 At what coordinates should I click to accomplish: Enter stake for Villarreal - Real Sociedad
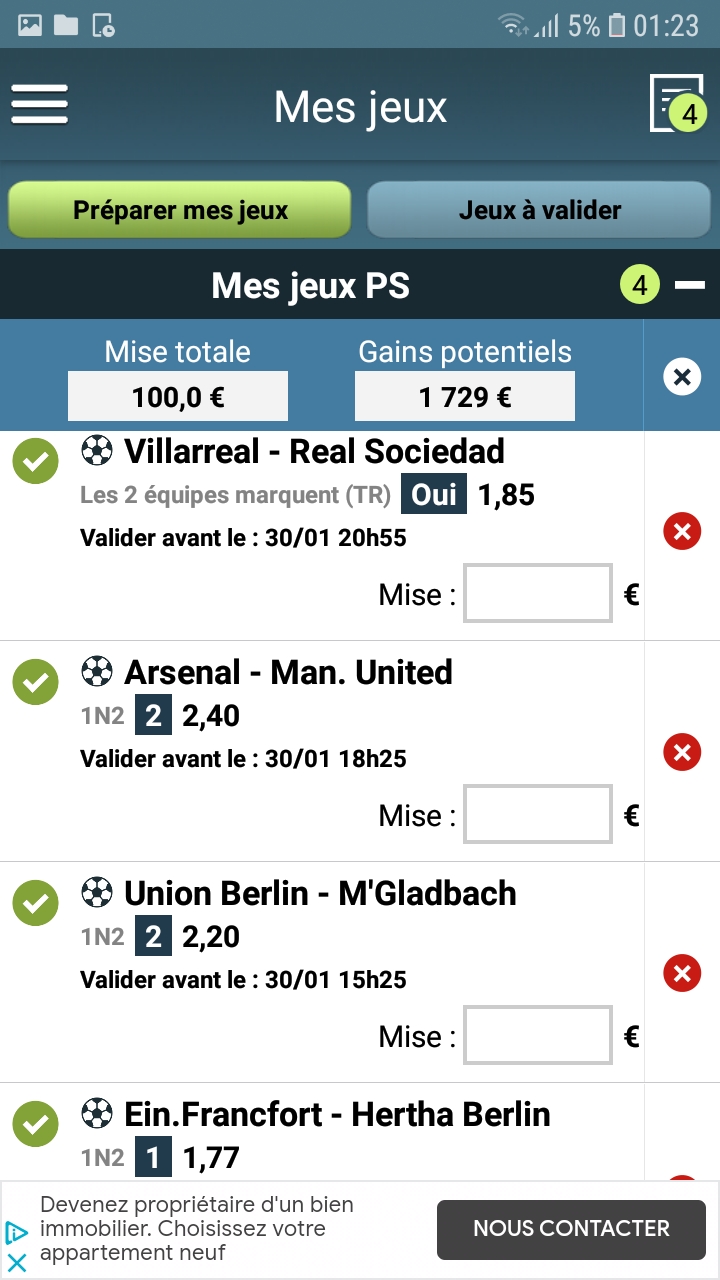[x=538, y=594]
